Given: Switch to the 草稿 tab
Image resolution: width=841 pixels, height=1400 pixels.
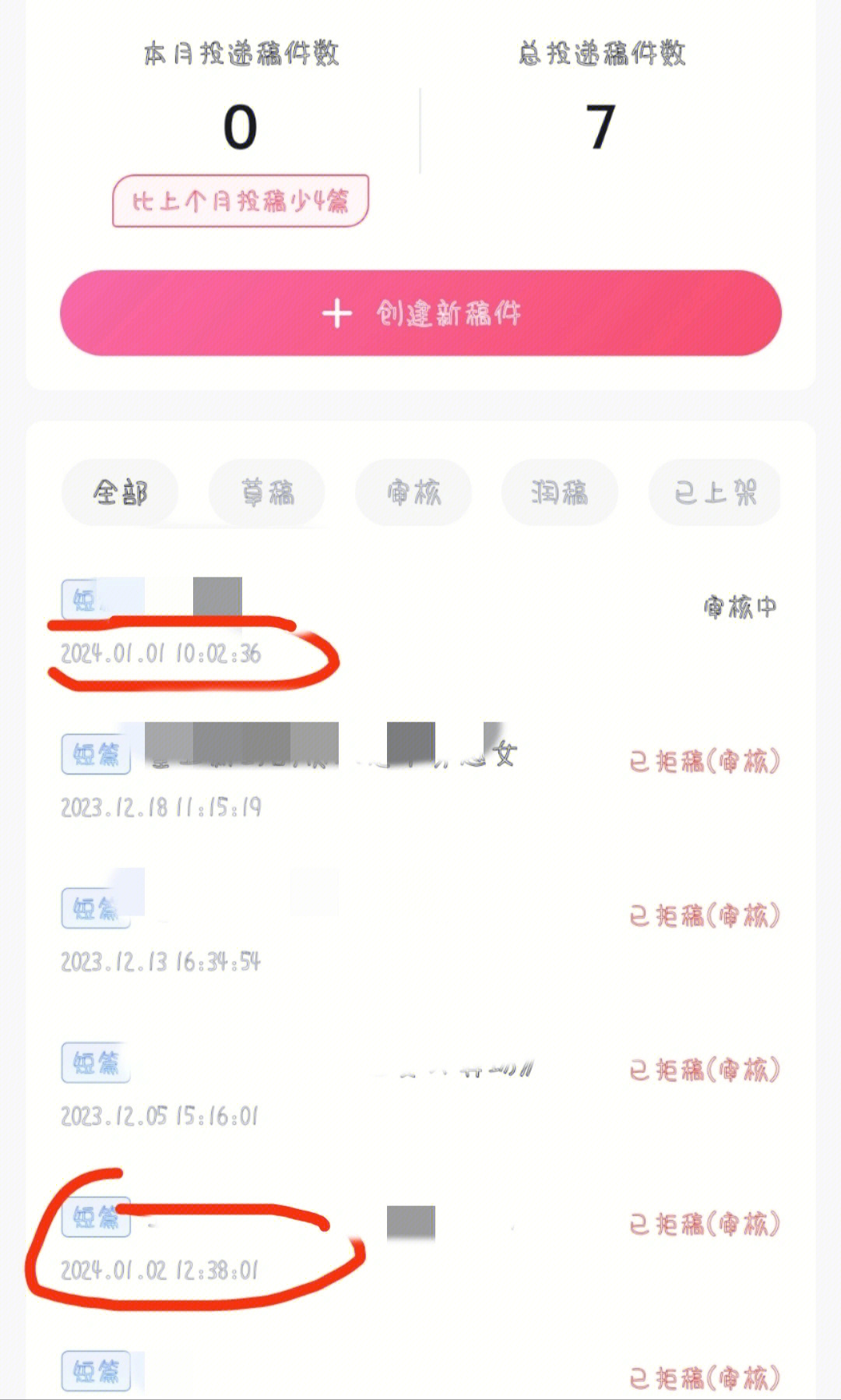Looking at the screenshot, I should [267, 492].
